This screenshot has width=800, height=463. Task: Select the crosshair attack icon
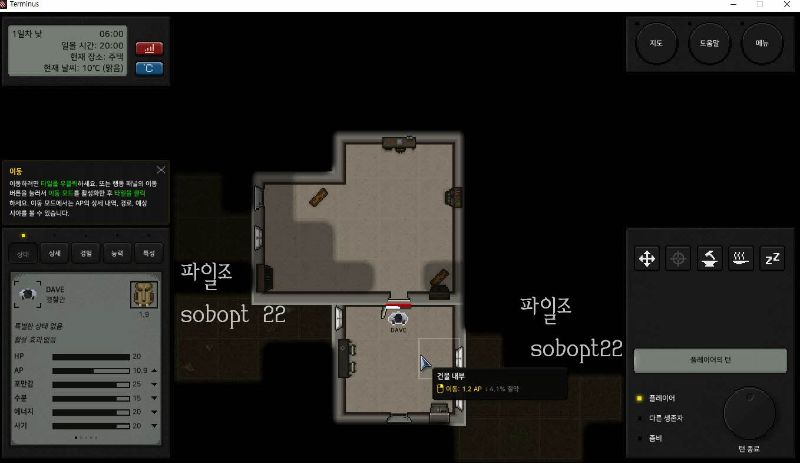[x=678, y=259]
